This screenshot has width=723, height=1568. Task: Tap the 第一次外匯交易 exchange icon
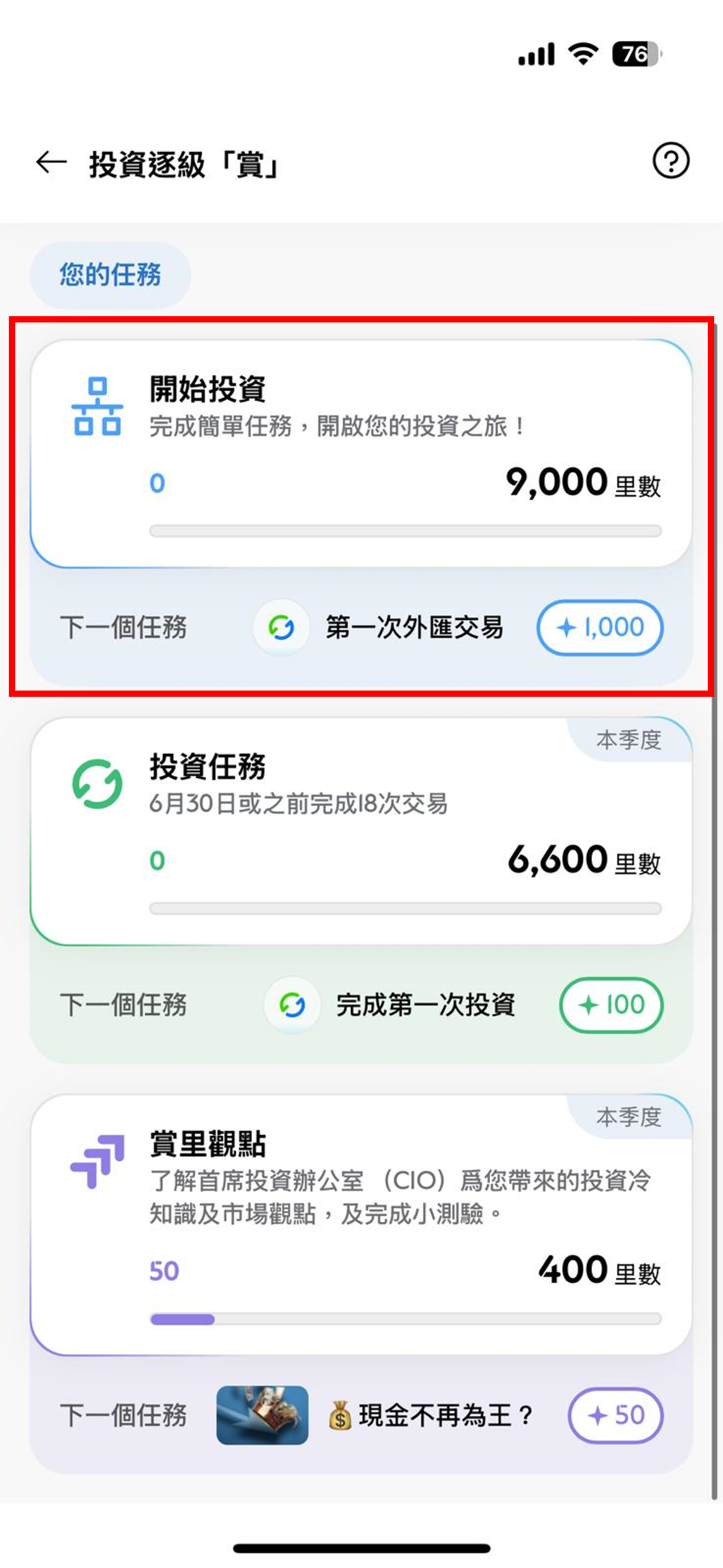click(x=280, y=627)
